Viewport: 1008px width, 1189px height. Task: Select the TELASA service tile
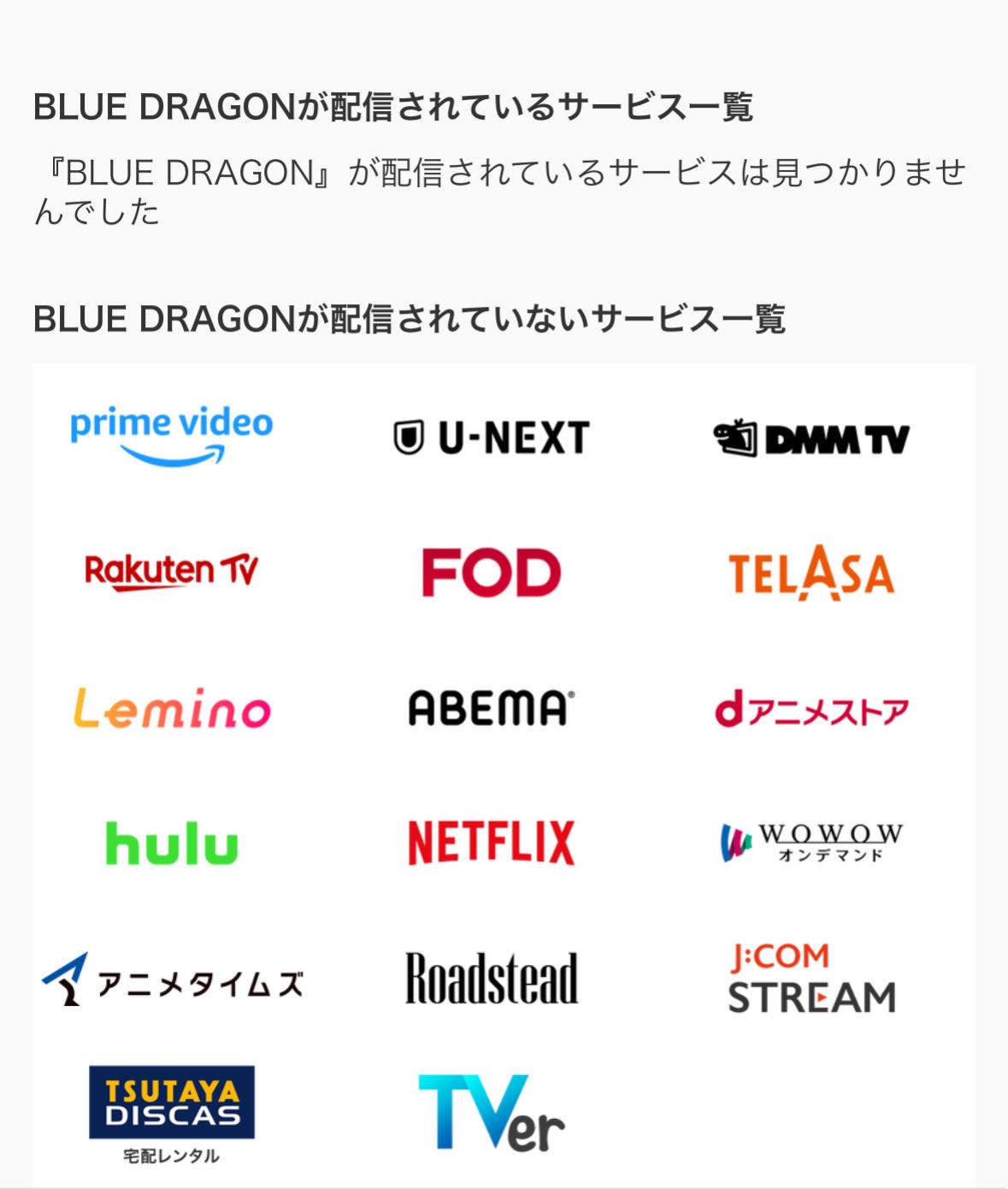tap(811, 573)
